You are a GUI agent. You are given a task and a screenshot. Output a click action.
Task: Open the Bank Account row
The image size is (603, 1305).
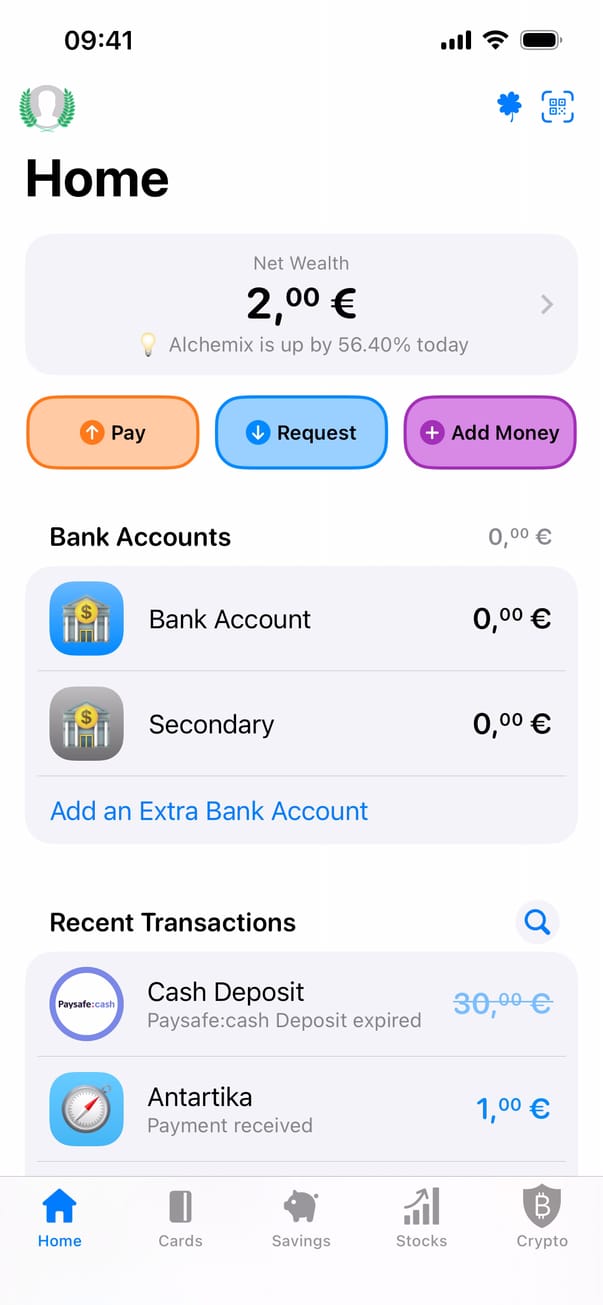coord(301,619)
